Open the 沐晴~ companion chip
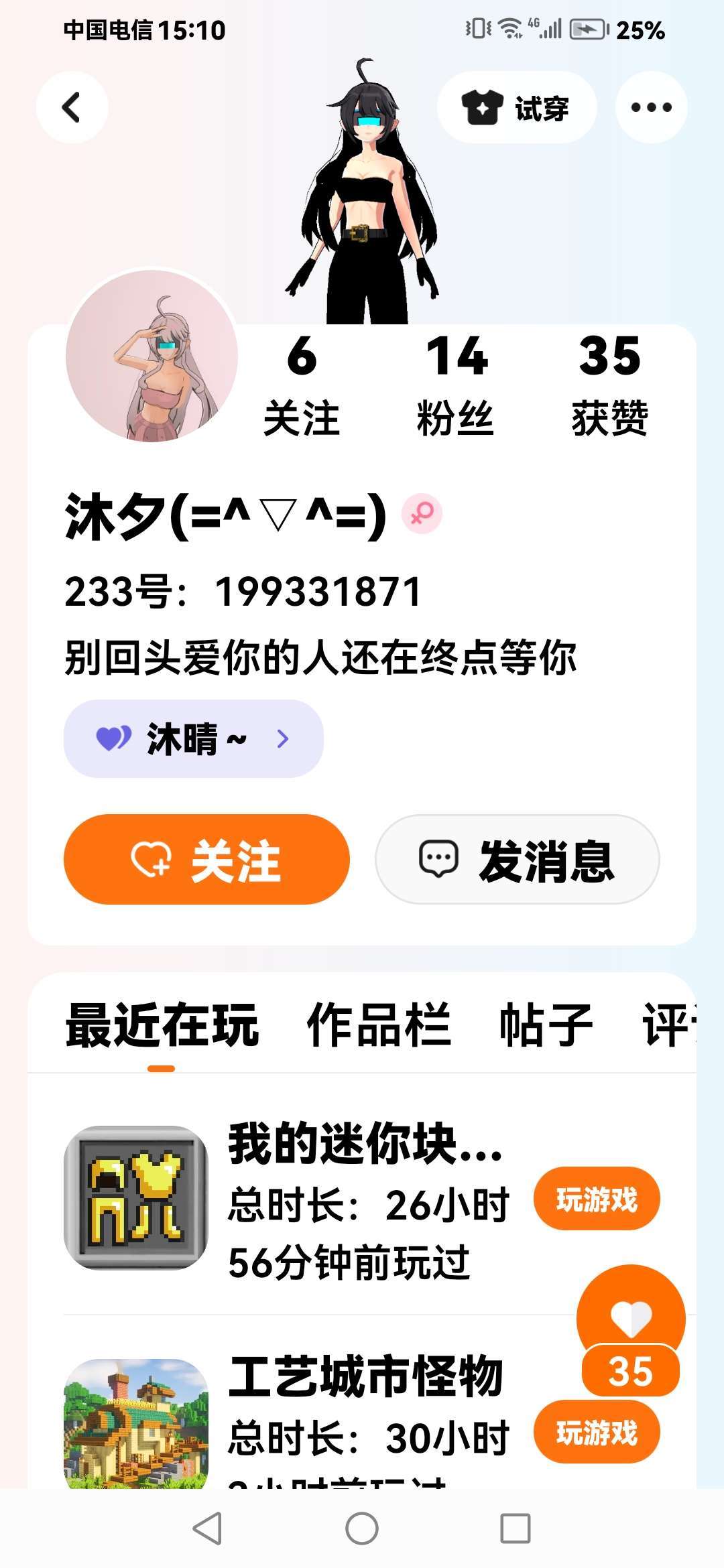724x1568 pixels. [194, 738]
